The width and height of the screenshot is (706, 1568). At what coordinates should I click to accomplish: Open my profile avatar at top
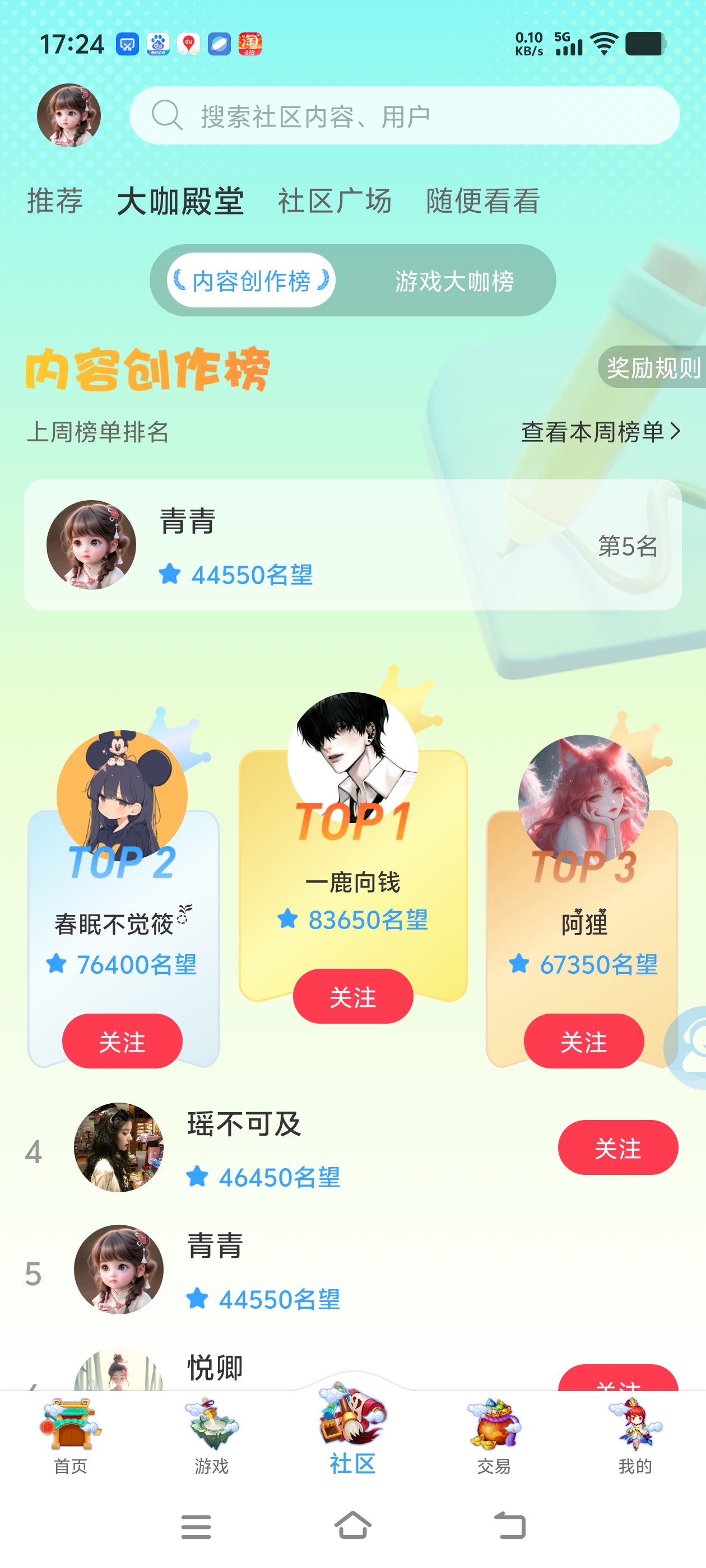(69, 116)
